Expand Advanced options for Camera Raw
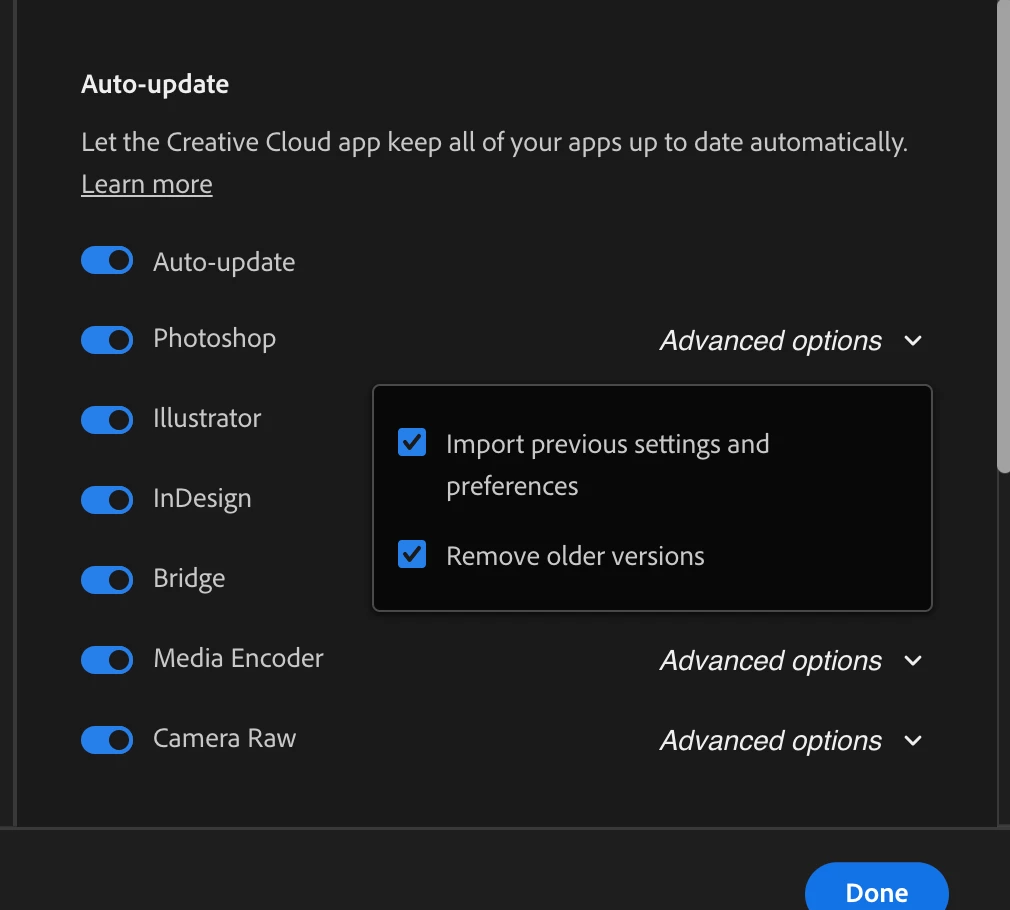Image resolution: width=1010 pixels, height=910 pixels. [x=790, y=741]
